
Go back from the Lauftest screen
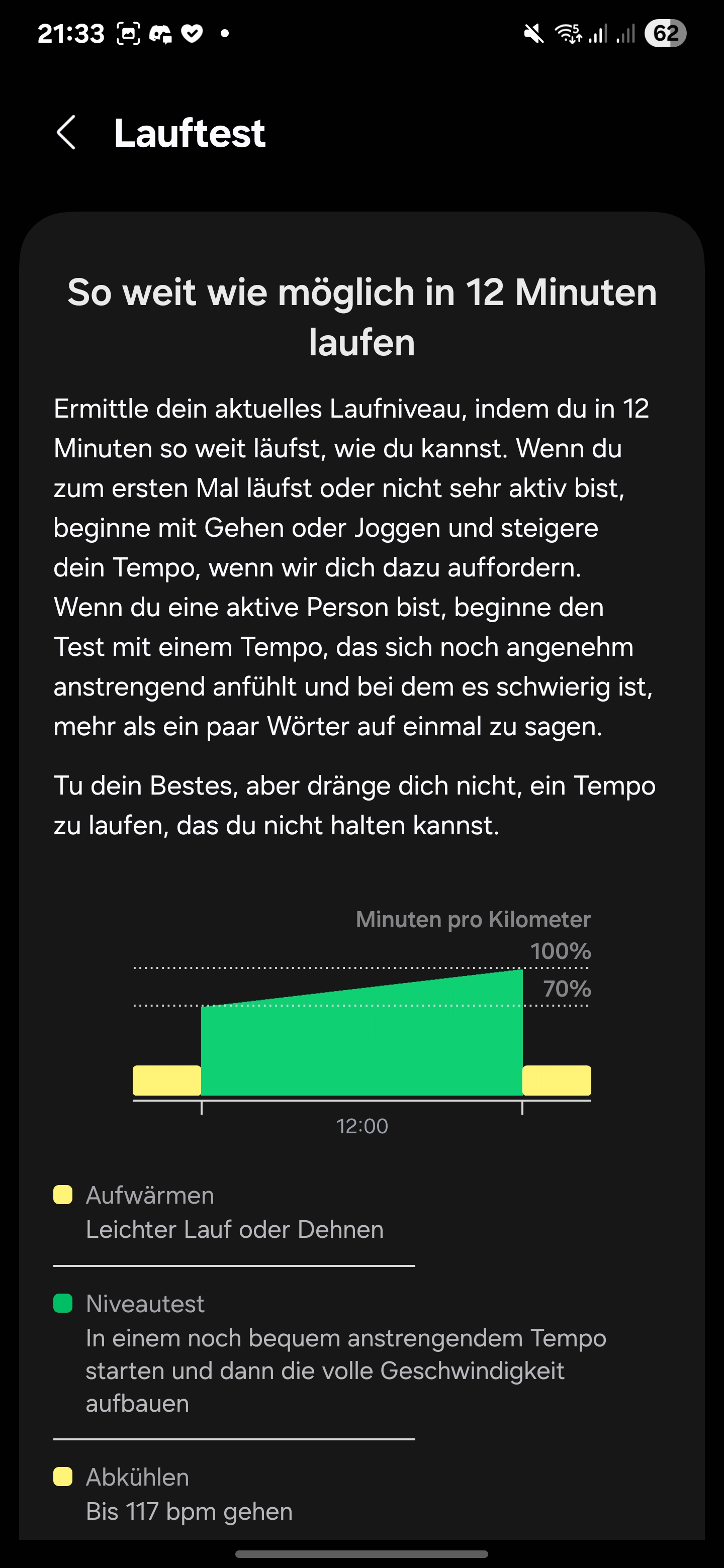(66, 133)
